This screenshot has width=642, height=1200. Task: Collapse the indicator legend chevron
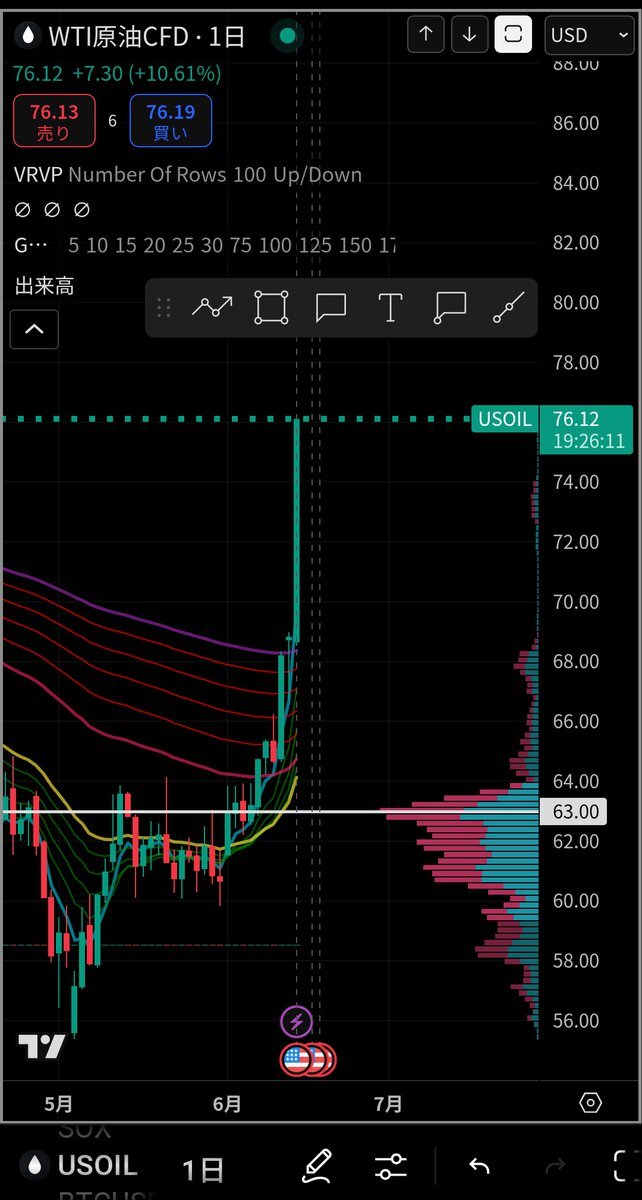coord(34,329)
